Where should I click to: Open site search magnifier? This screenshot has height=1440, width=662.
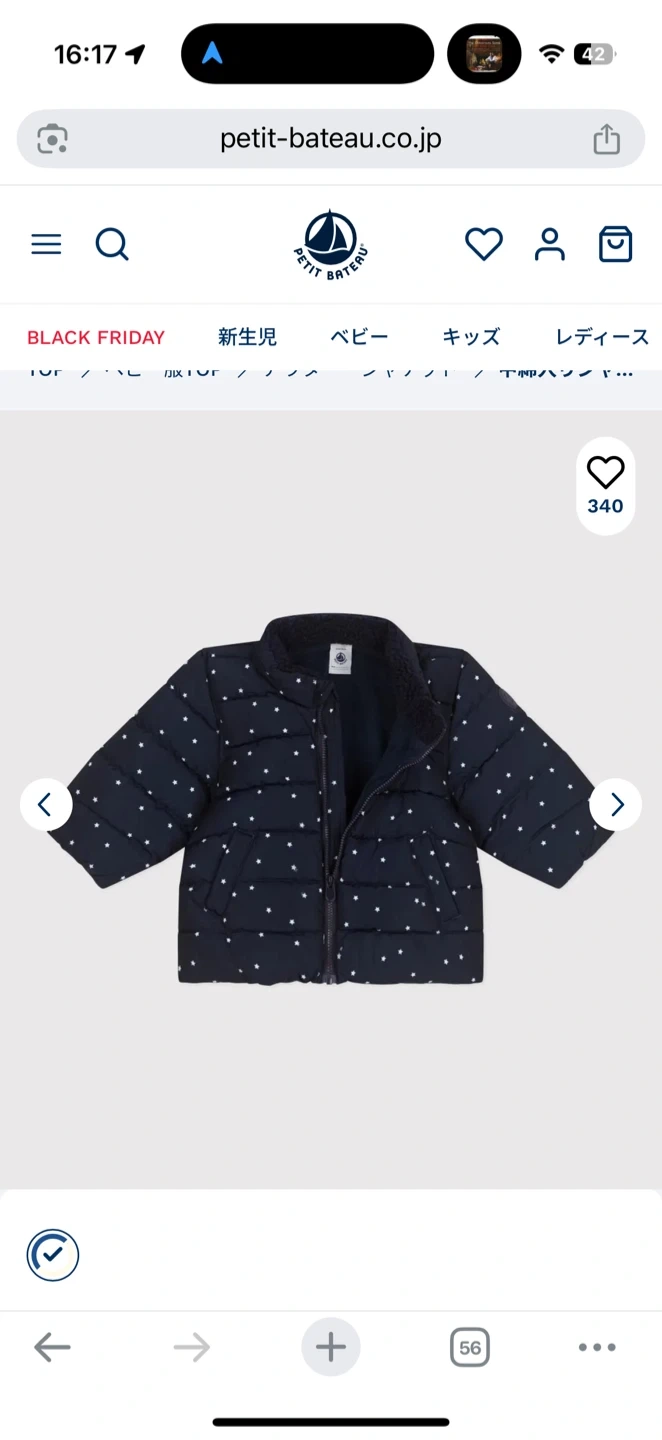tap(112, 244)
